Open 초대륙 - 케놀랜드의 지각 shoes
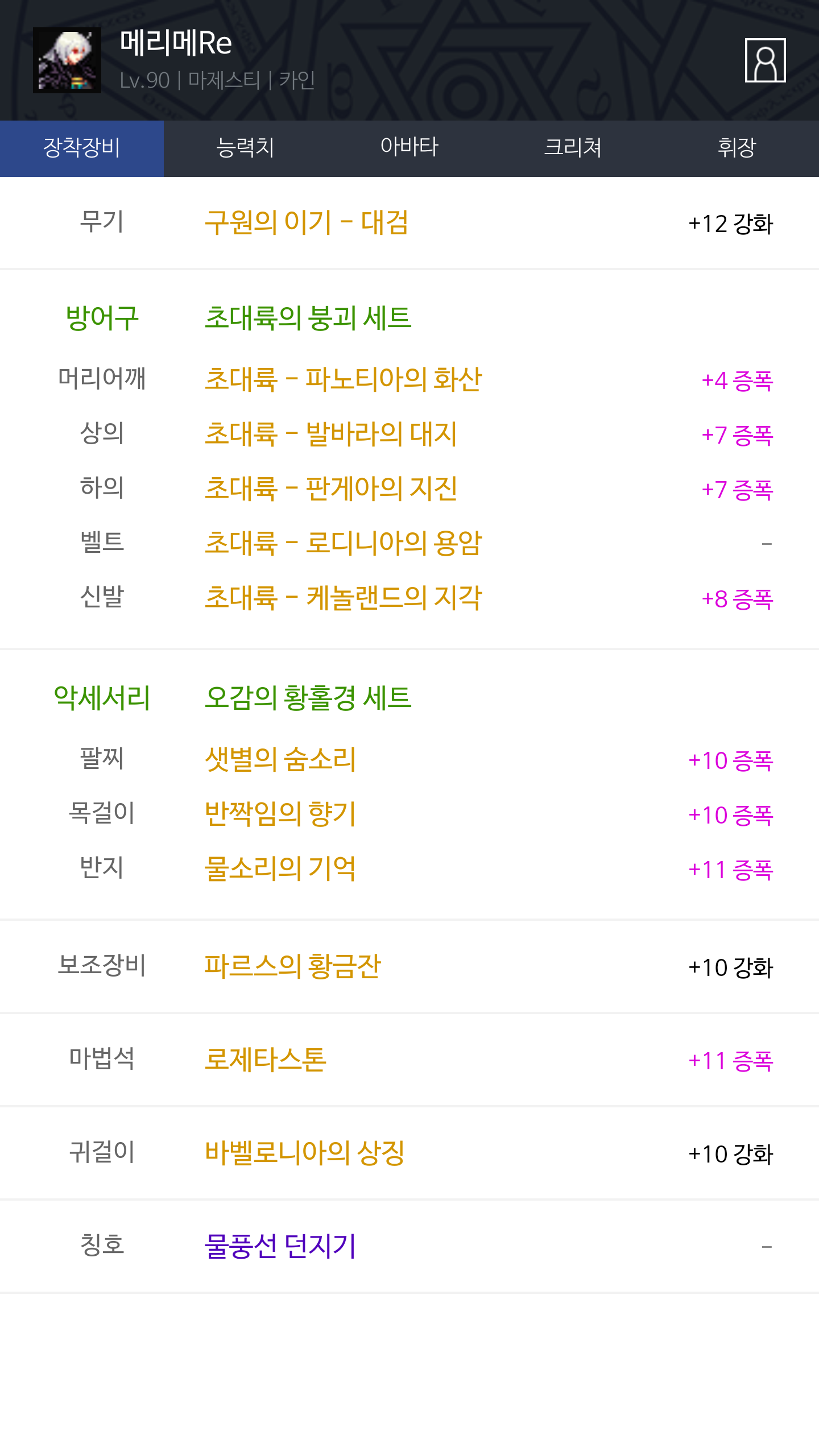Screen dimensions: 819x1456 (344, 598)
